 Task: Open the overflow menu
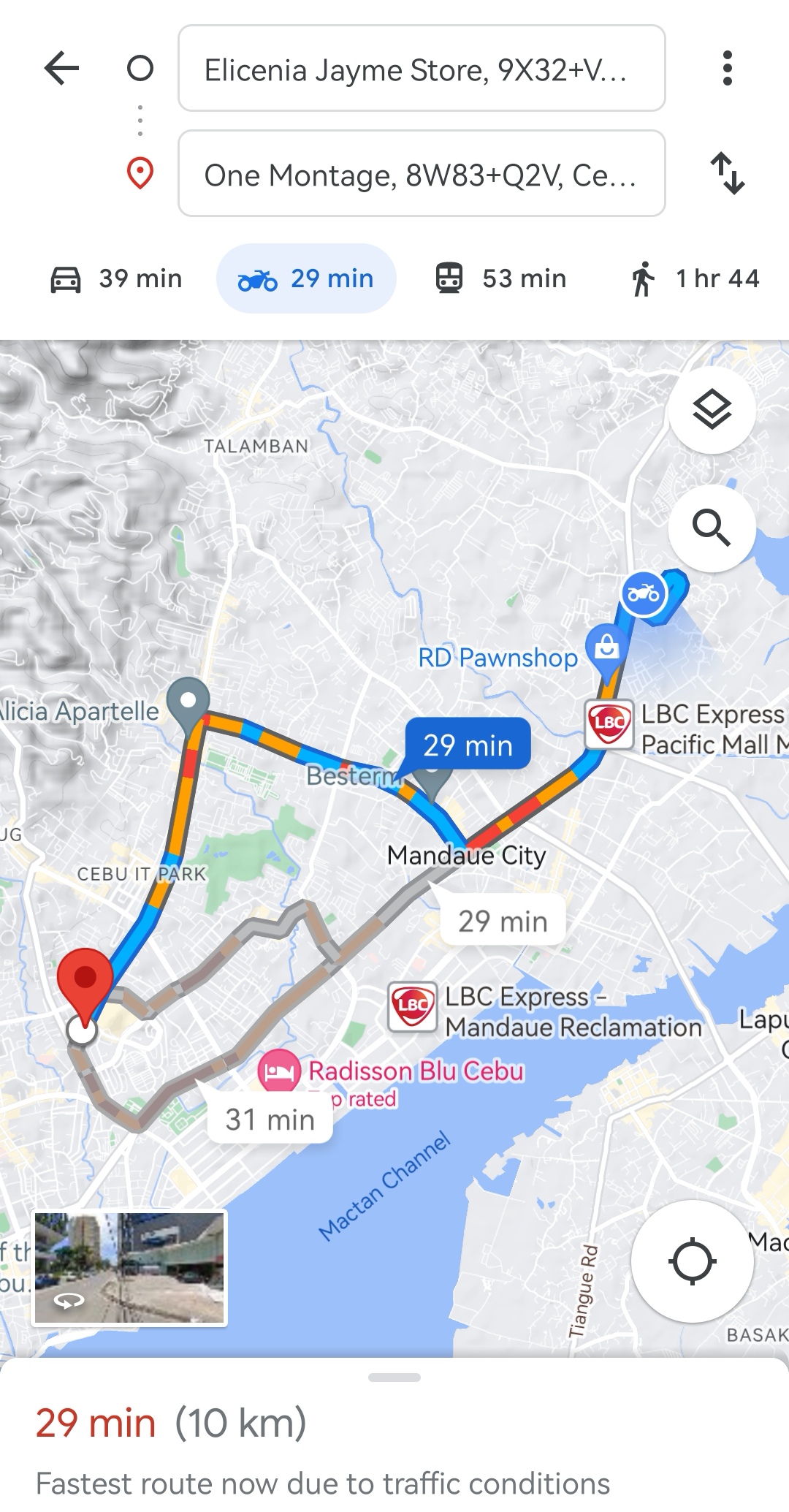tap(726, 69)
